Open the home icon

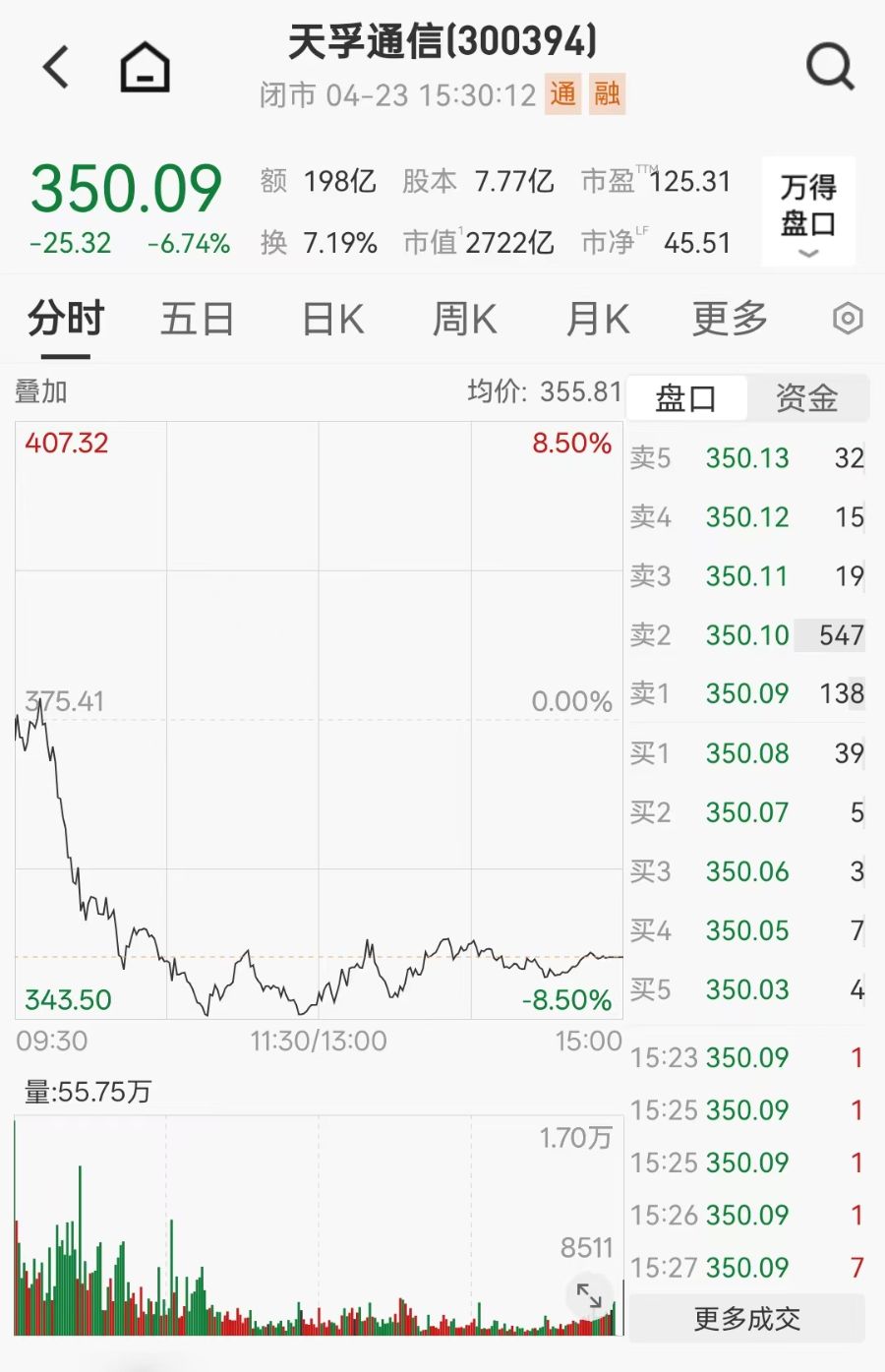click(x=145, y=67)
